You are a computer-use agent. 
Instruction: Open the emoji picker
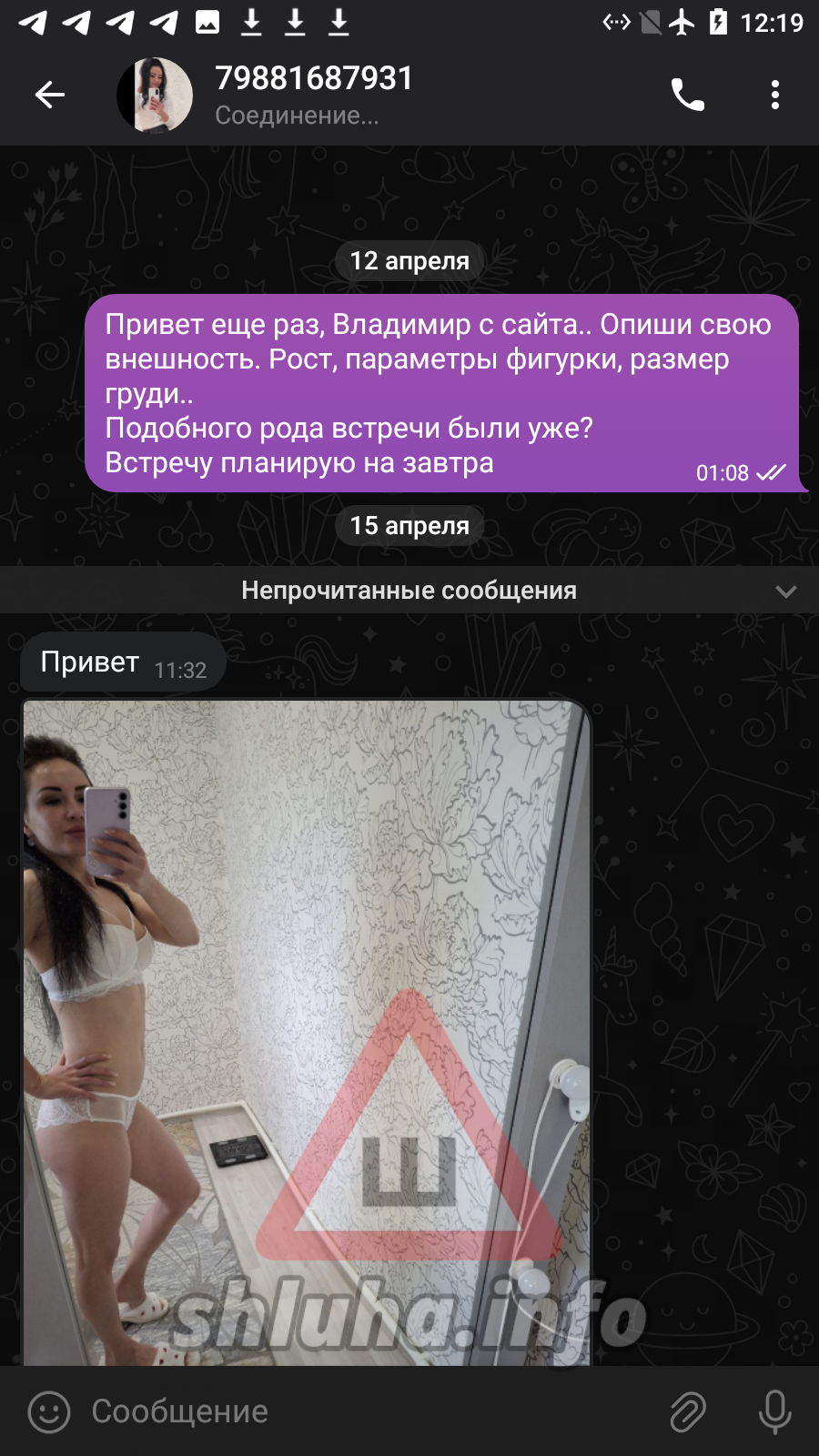coord(49,1411)
